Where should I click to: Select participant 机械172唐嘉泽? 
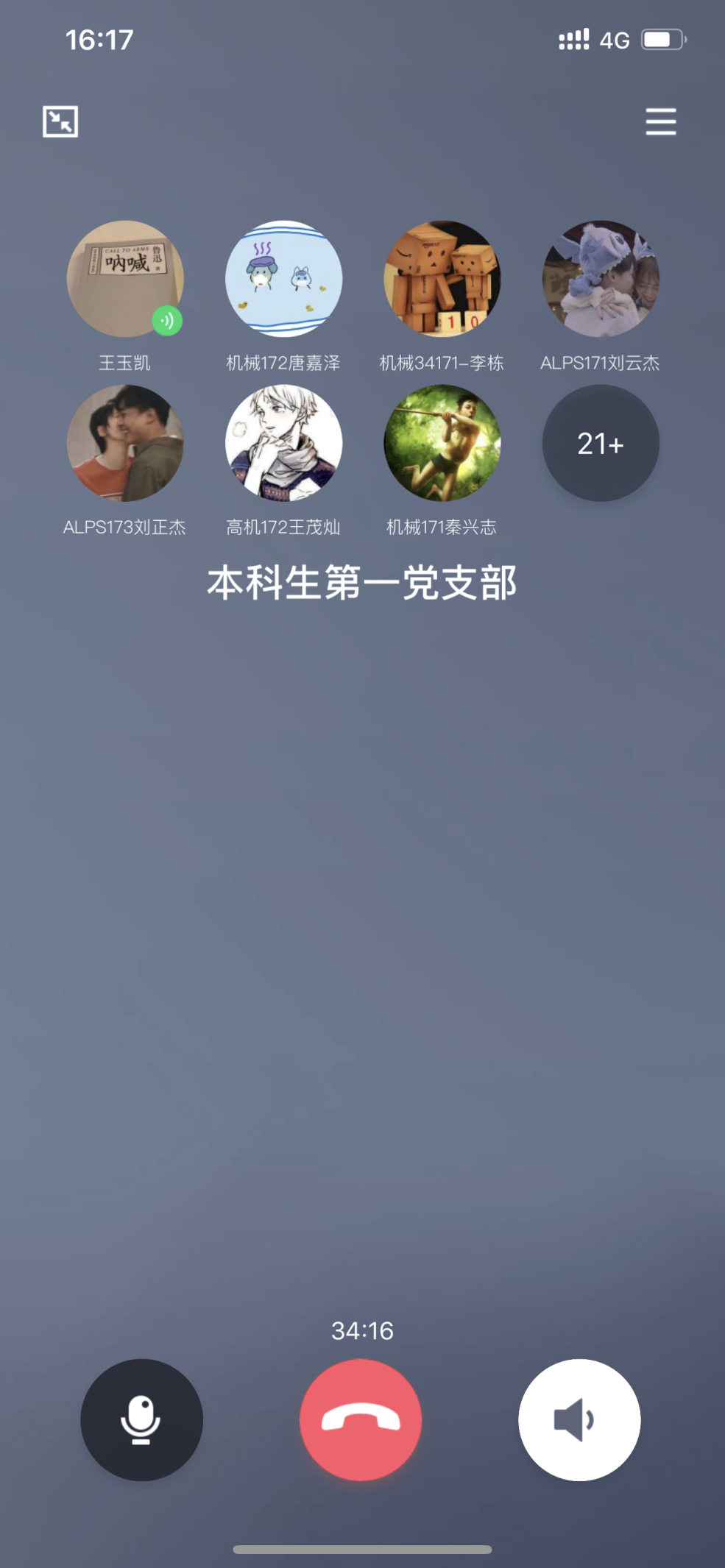(283, 279)
